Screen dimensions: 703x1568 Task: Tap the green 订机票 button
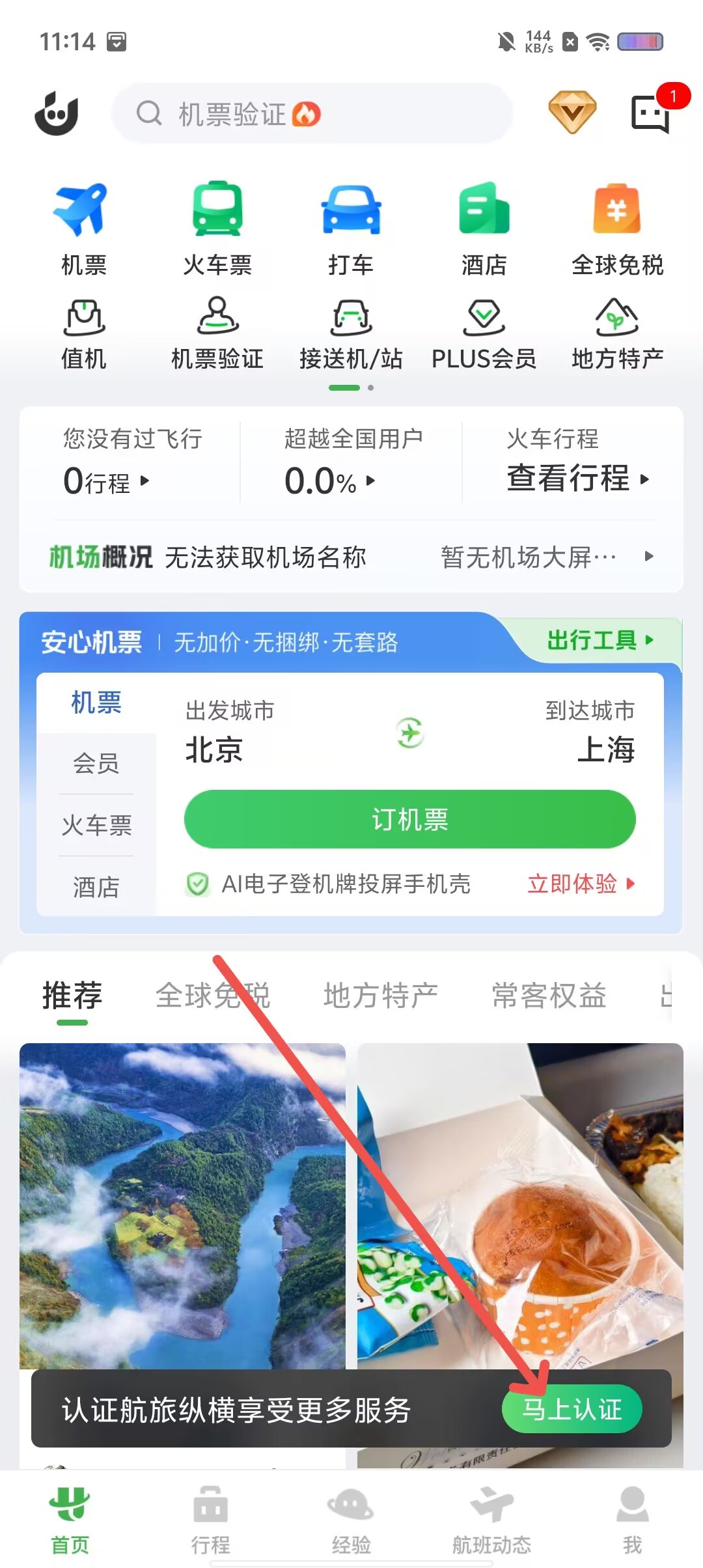410,819
